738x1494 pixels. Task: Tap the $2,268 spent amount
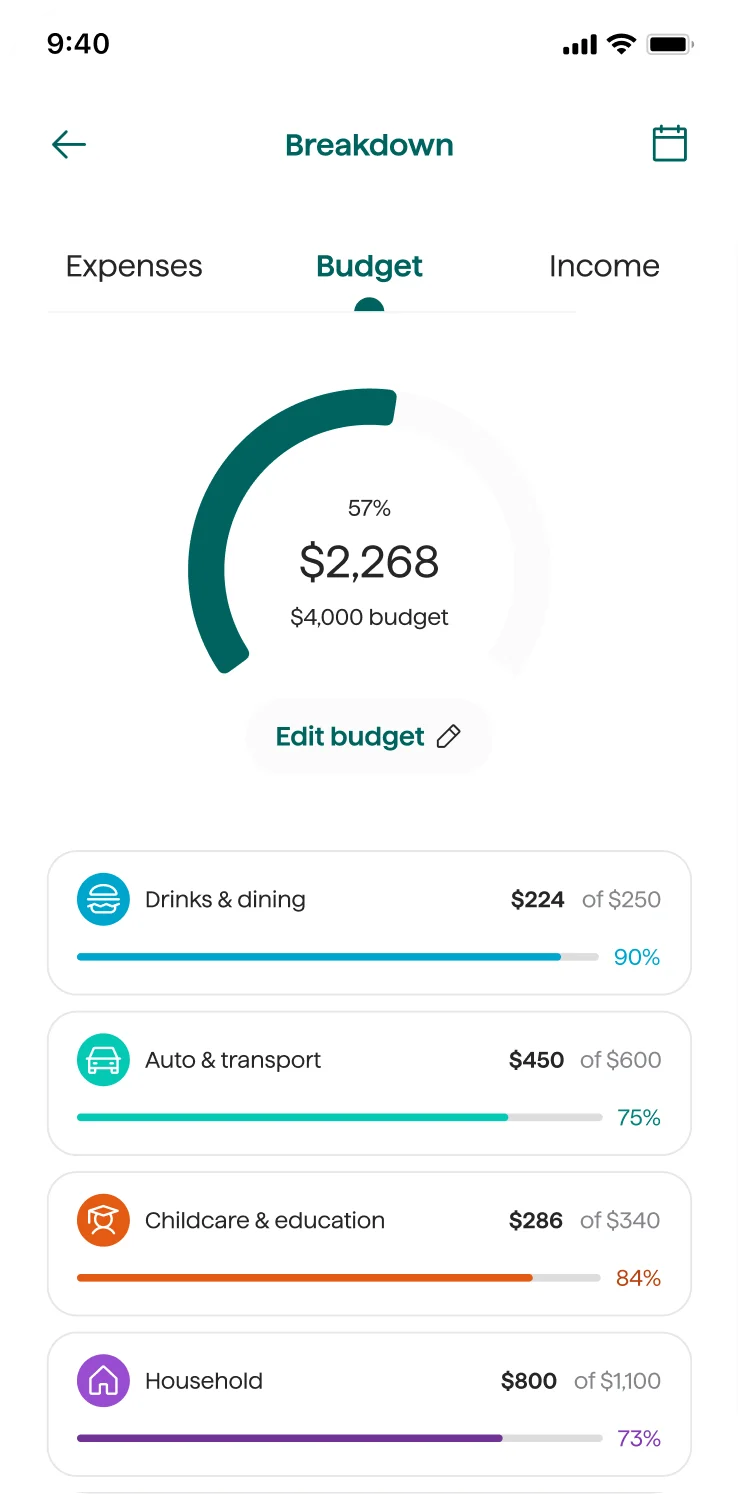pyautogui.click(x=369, y=562)
